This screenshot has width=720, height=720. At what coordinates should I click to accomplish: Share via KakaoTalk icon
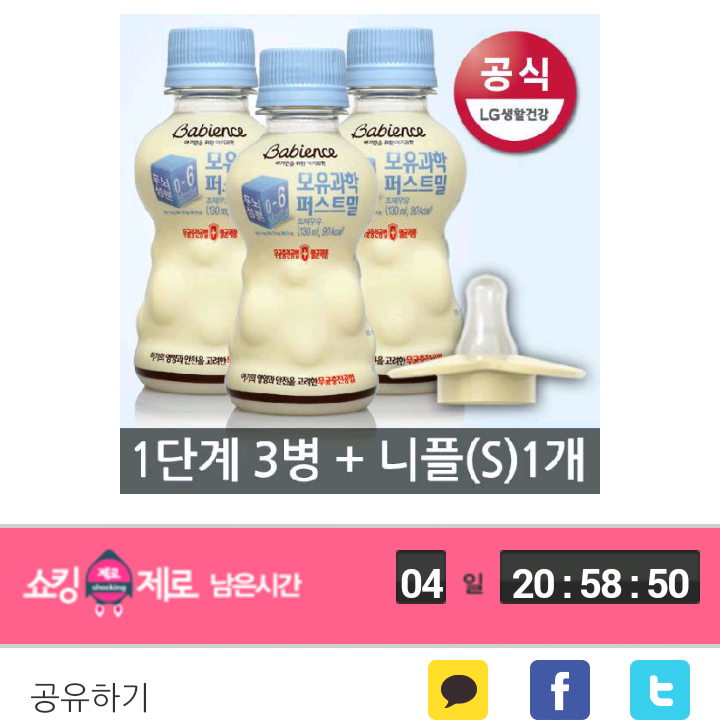[x=458, y=690]
